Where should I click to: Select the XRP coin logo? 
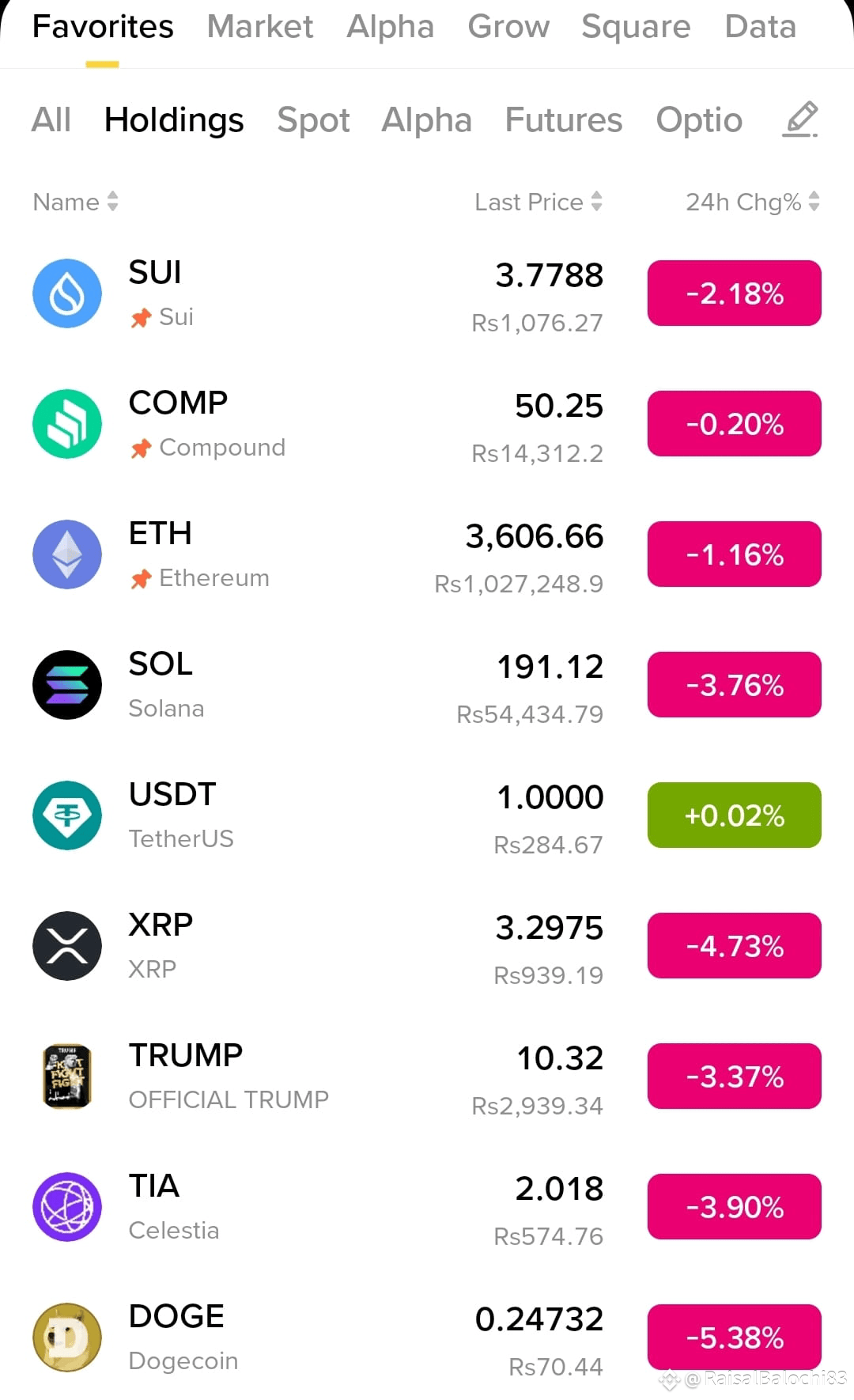pos(66,945)
